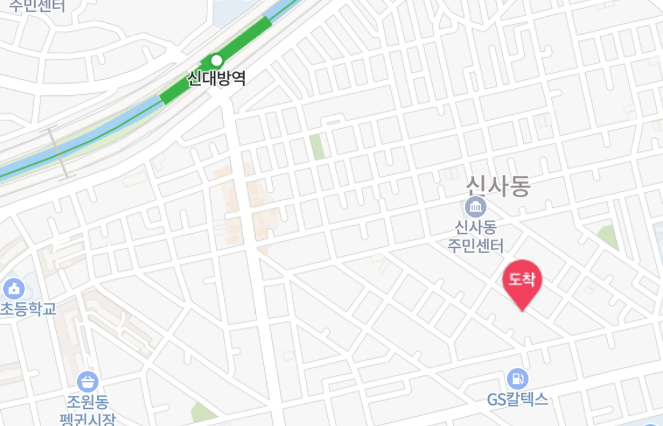The image size is (663, 426).
Task: Tap the red 도착 destination pin
Action: coord(522,285)
